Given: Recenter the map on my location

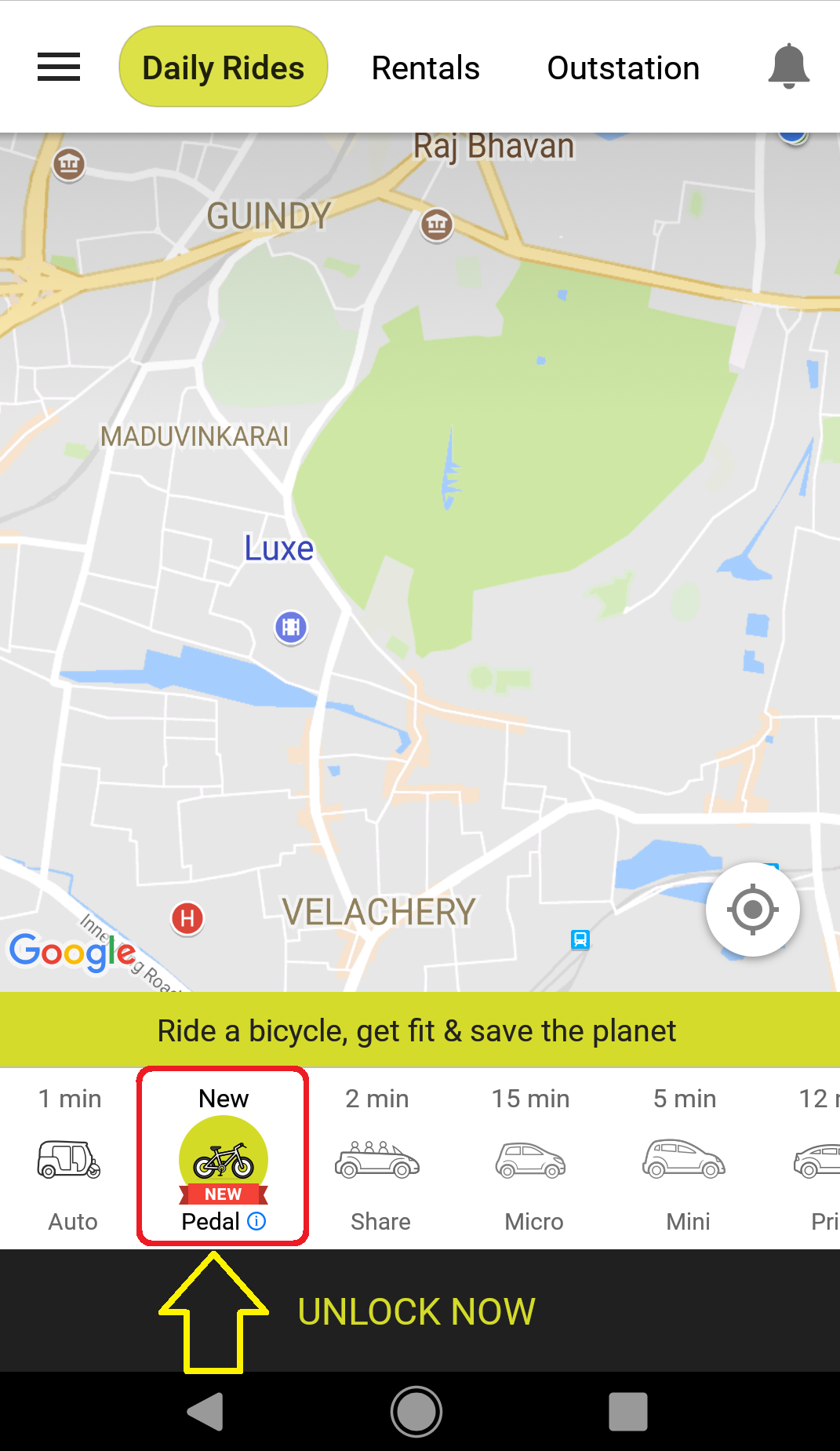Looking at the screenshot, I should [x=752, y=909].
